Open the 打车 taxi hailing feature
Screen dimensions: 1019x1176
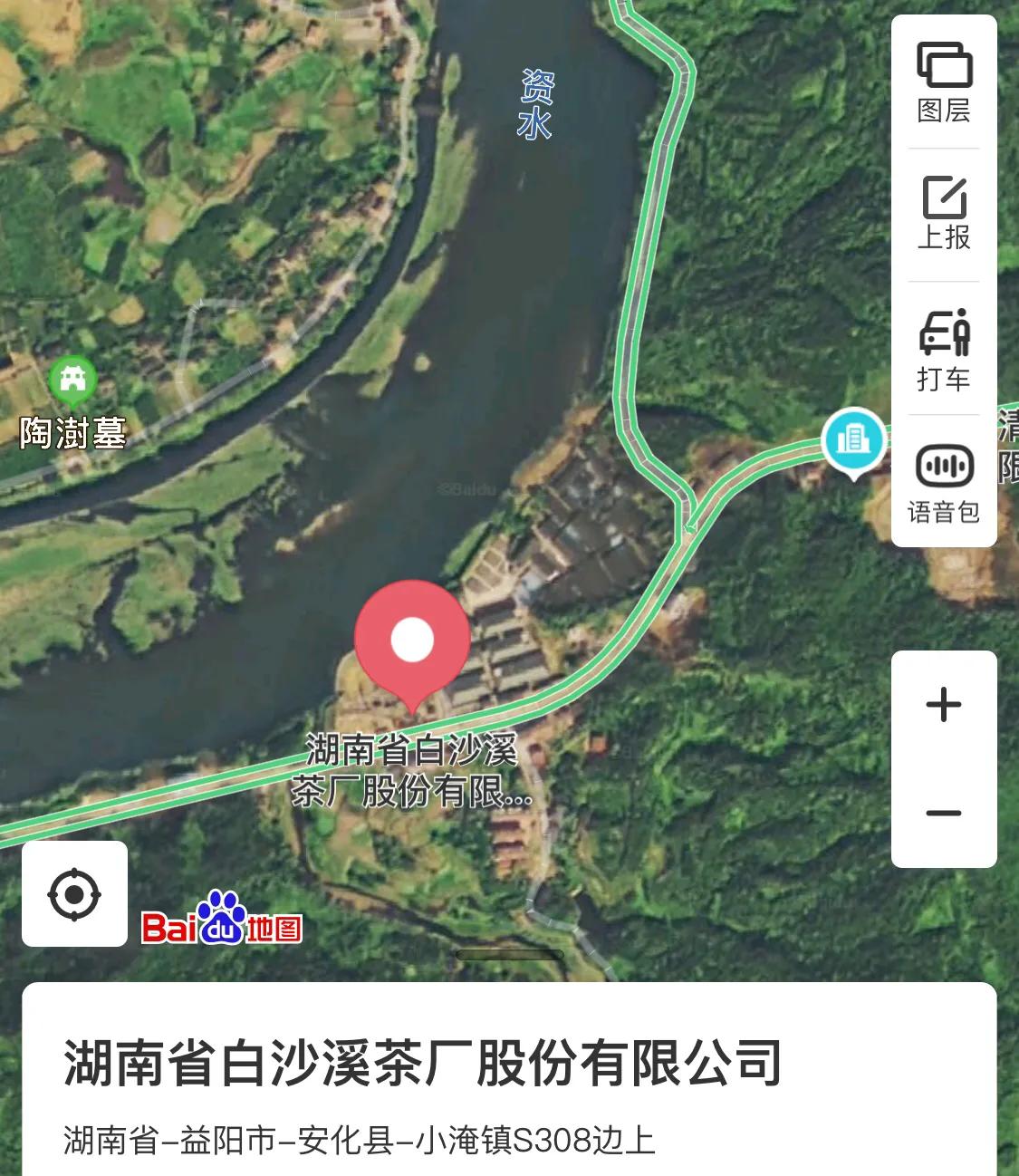944,349
